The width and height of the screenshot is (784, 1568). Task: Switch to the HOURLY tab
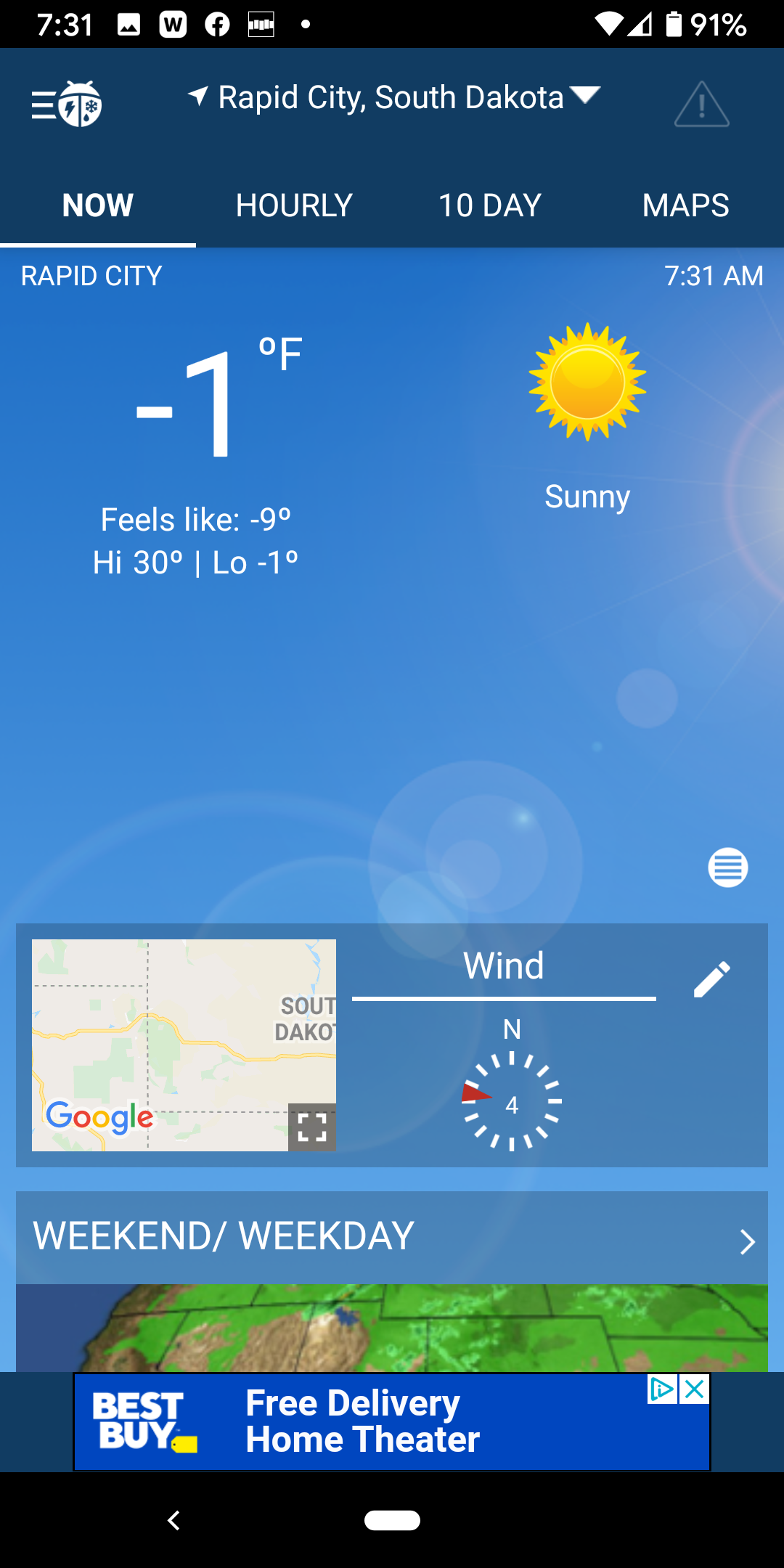pyautogui.click(x=293, y=205)
